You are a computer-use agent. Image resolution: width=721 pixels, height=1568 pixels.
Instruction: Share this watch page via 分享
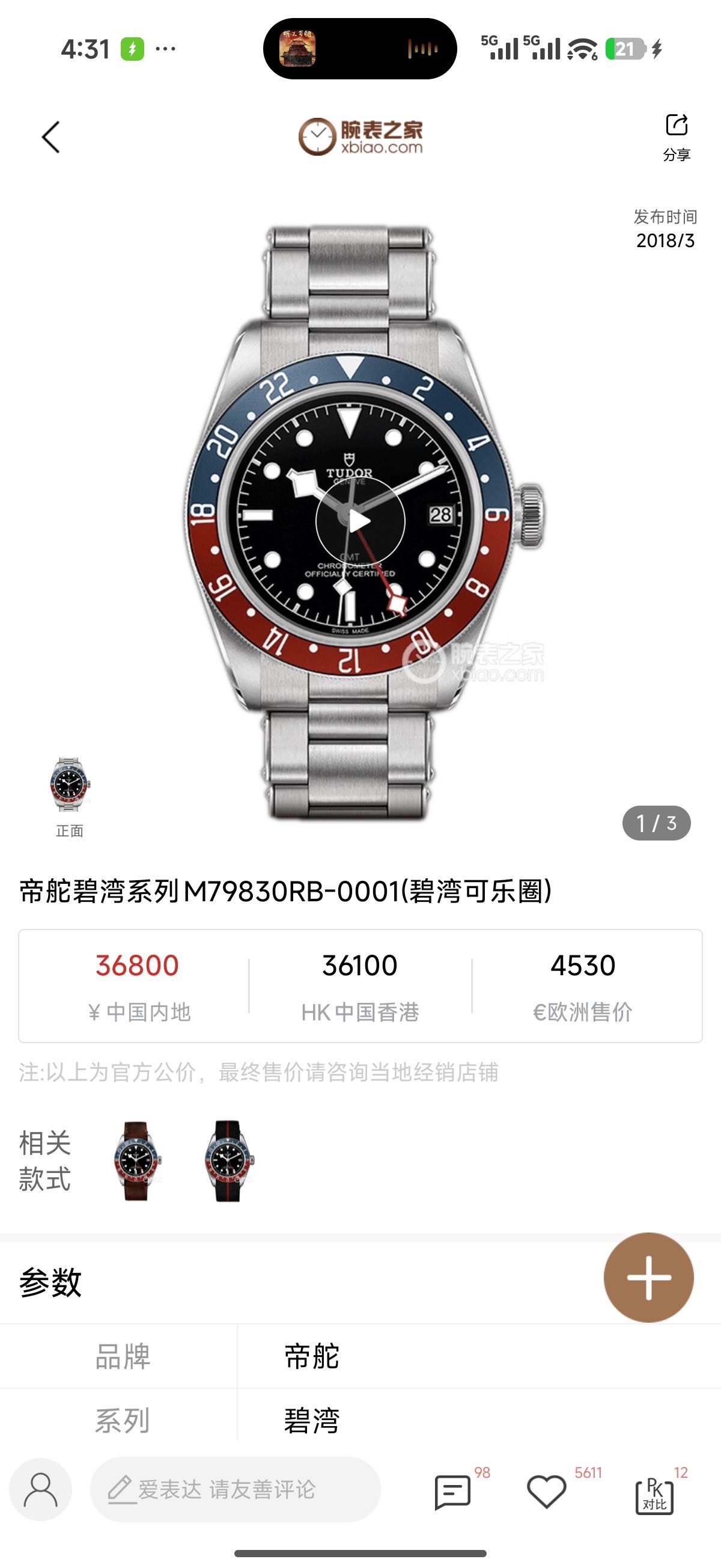[676, 136]
